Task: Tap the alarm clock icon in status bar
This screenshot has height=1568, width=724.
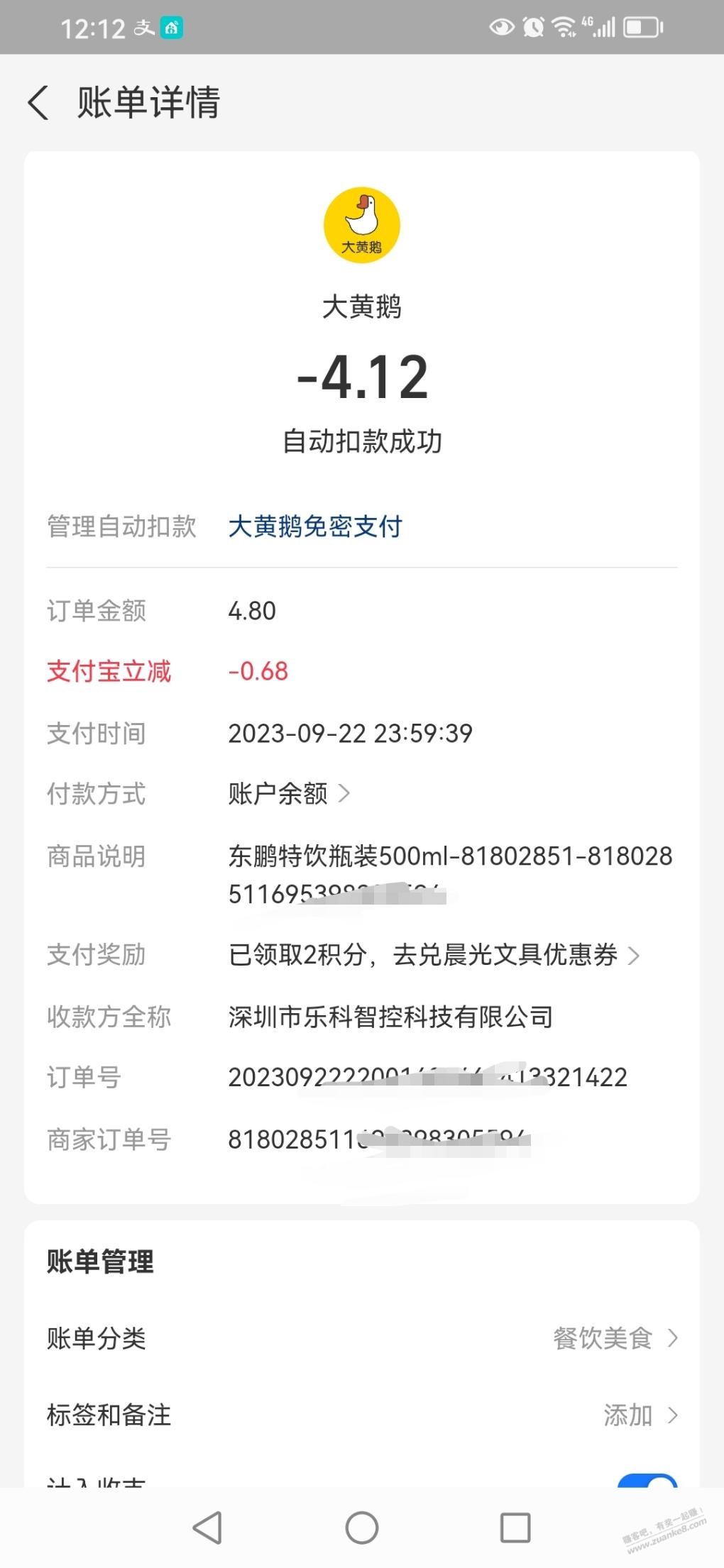Action: tap(532, 27)
